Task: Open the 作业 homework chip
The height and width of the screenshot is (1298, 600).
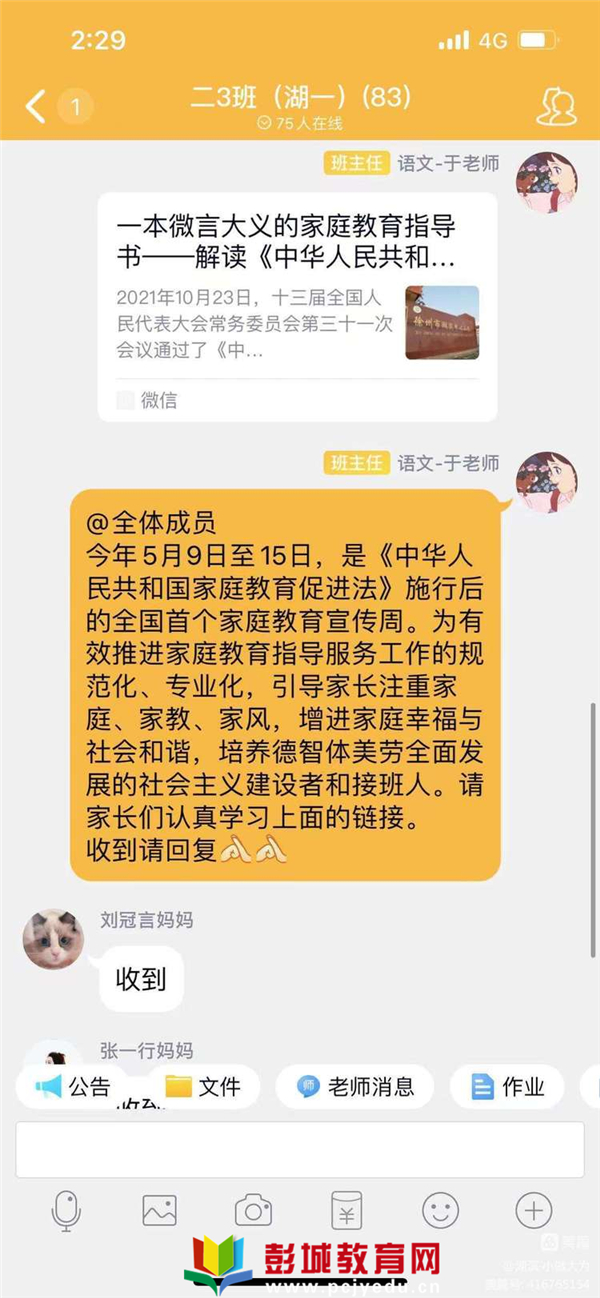Action: [x=508, y=1087]
